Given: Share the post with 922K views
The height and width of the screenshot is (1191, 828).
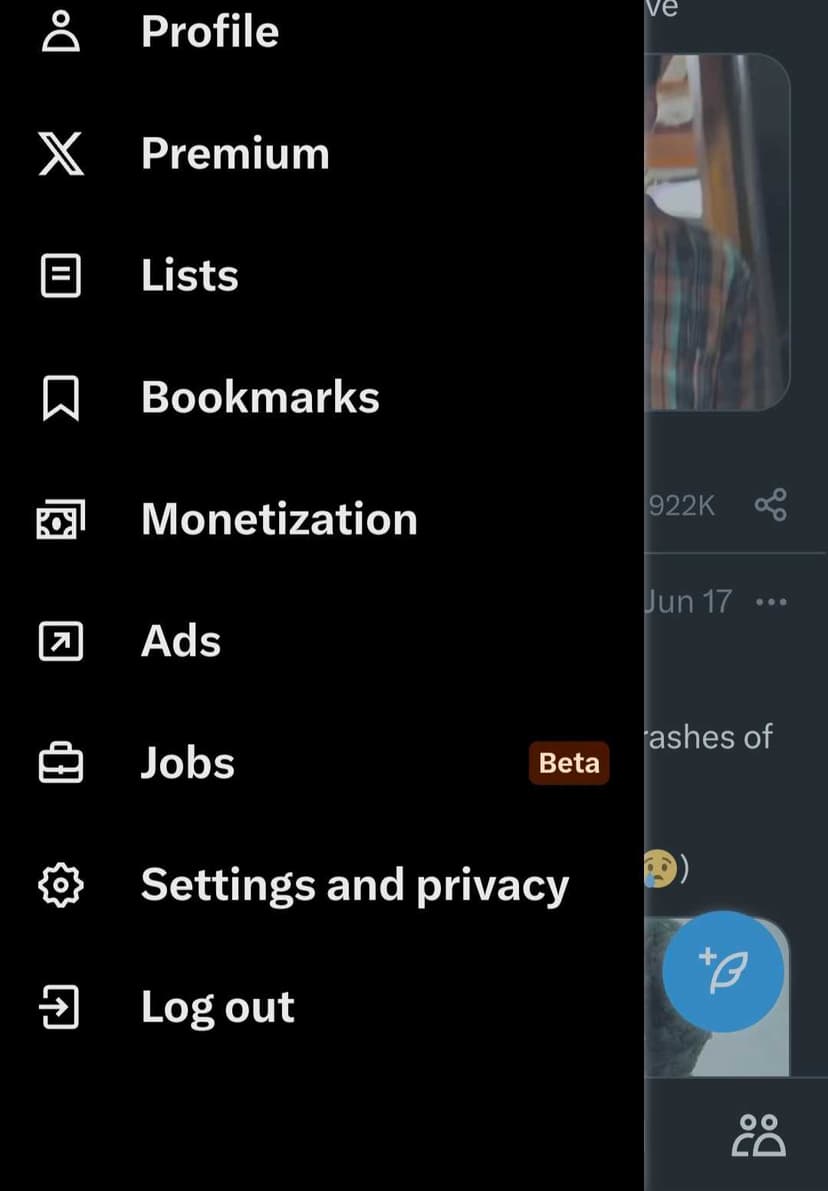Looking at the screenshot, I should [770, 505].
